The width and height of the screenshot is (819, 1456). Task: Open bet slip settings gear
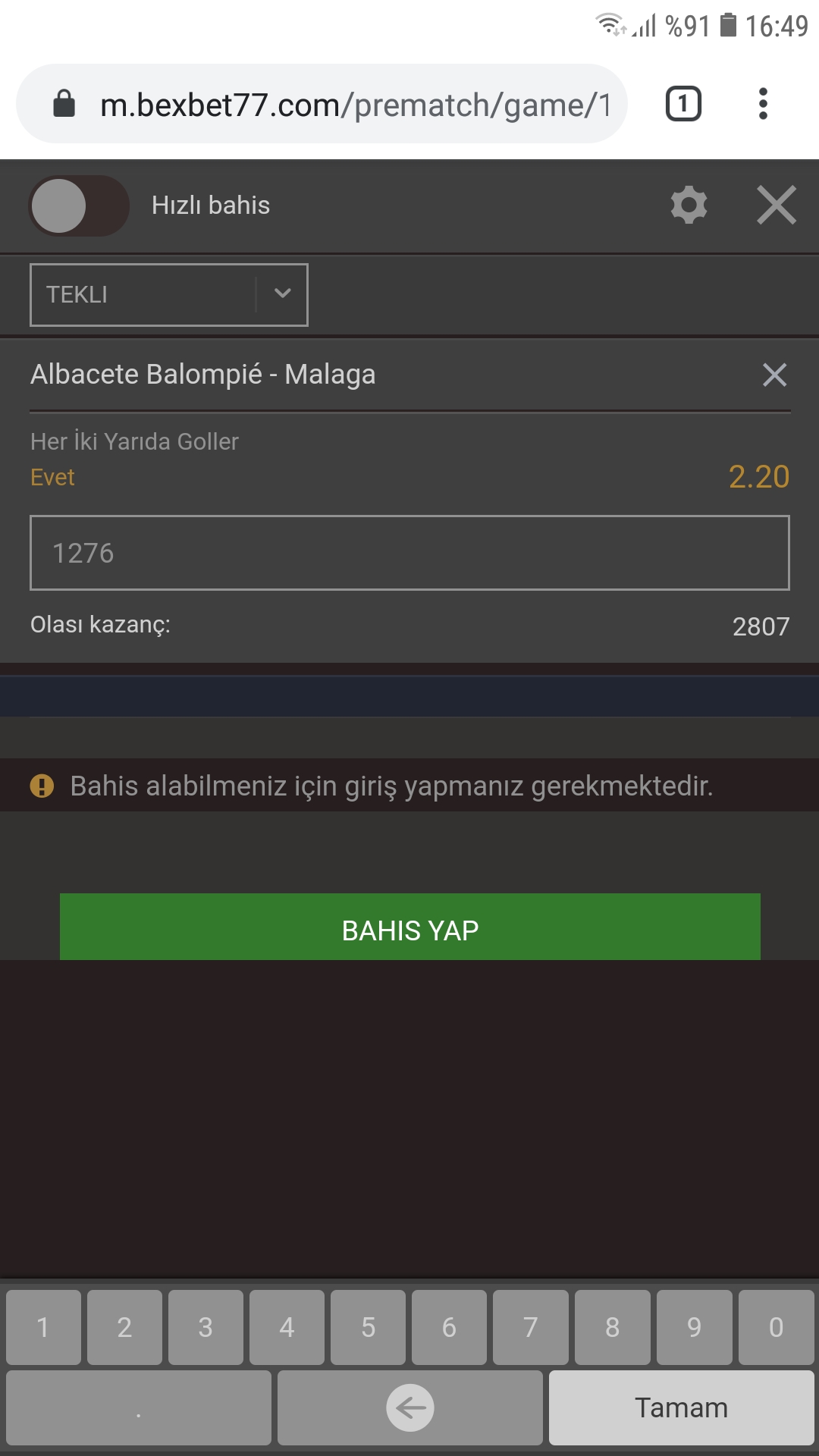tap(689, 205)
